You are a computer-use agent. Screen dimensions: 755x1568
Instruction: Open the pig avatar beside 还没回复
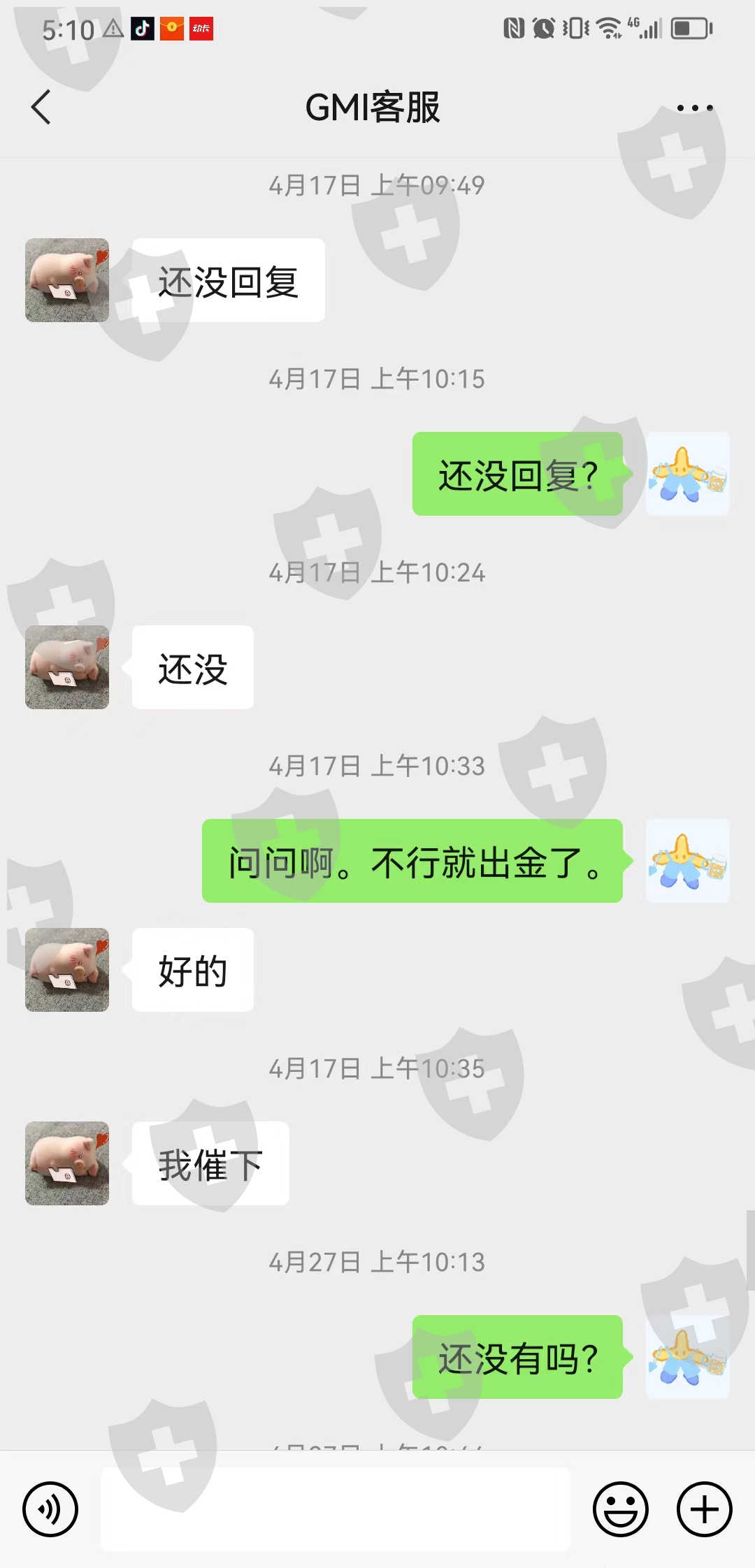[67, 280]
